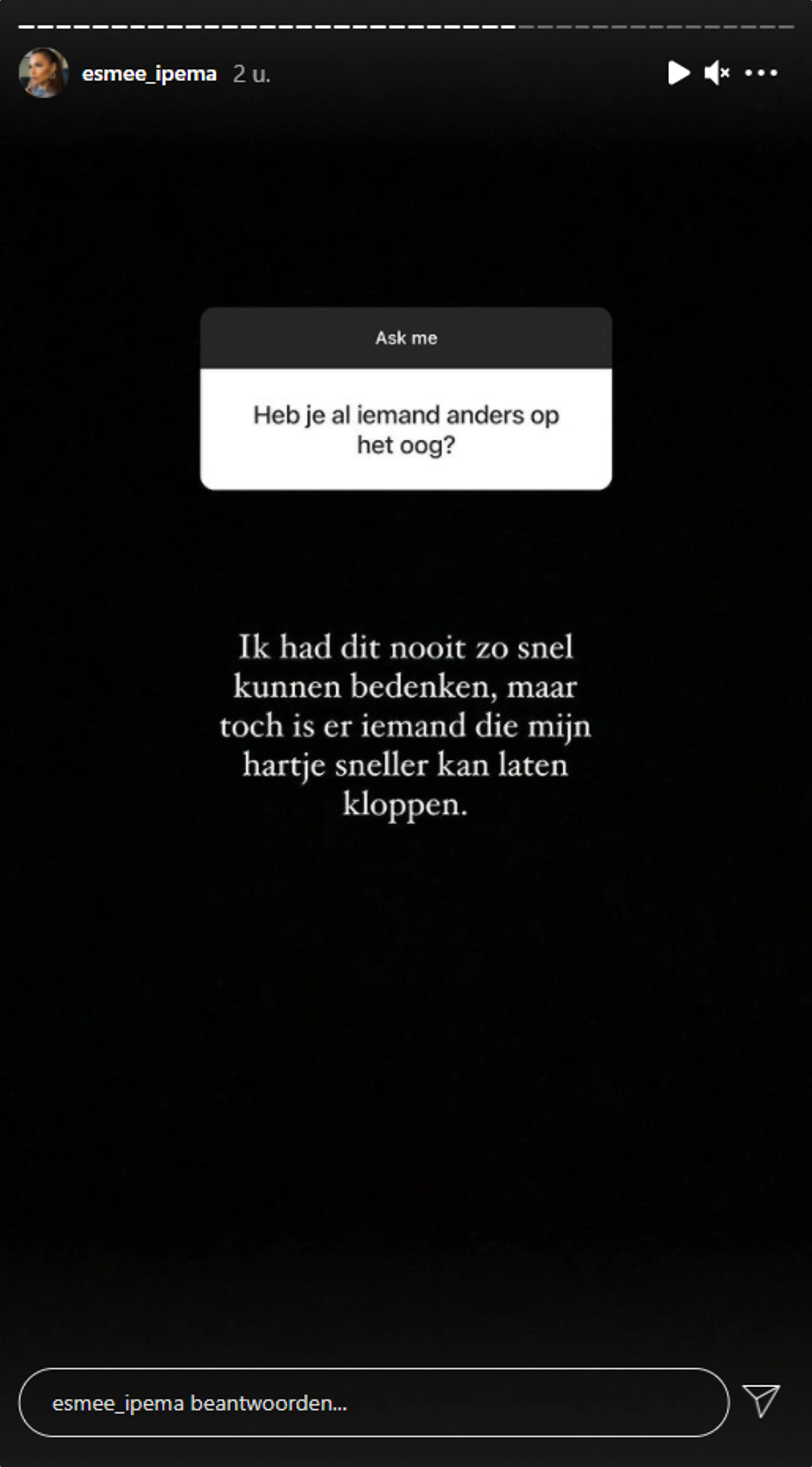812x1467 pixels.
Task: Resume story playback with the play icon
Action: [x=679, y=73]
